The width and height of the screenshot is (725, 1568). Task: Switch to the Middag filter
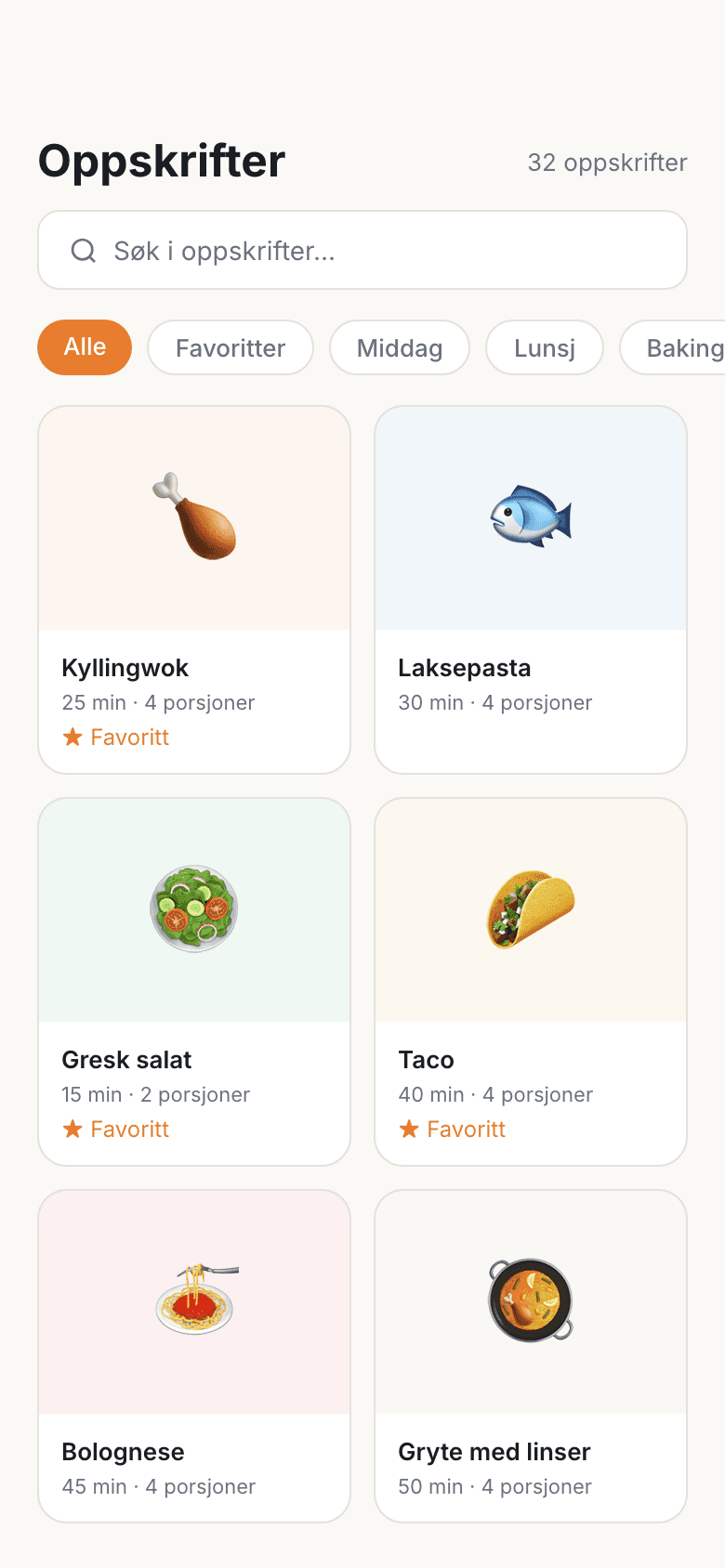[400, 347]
